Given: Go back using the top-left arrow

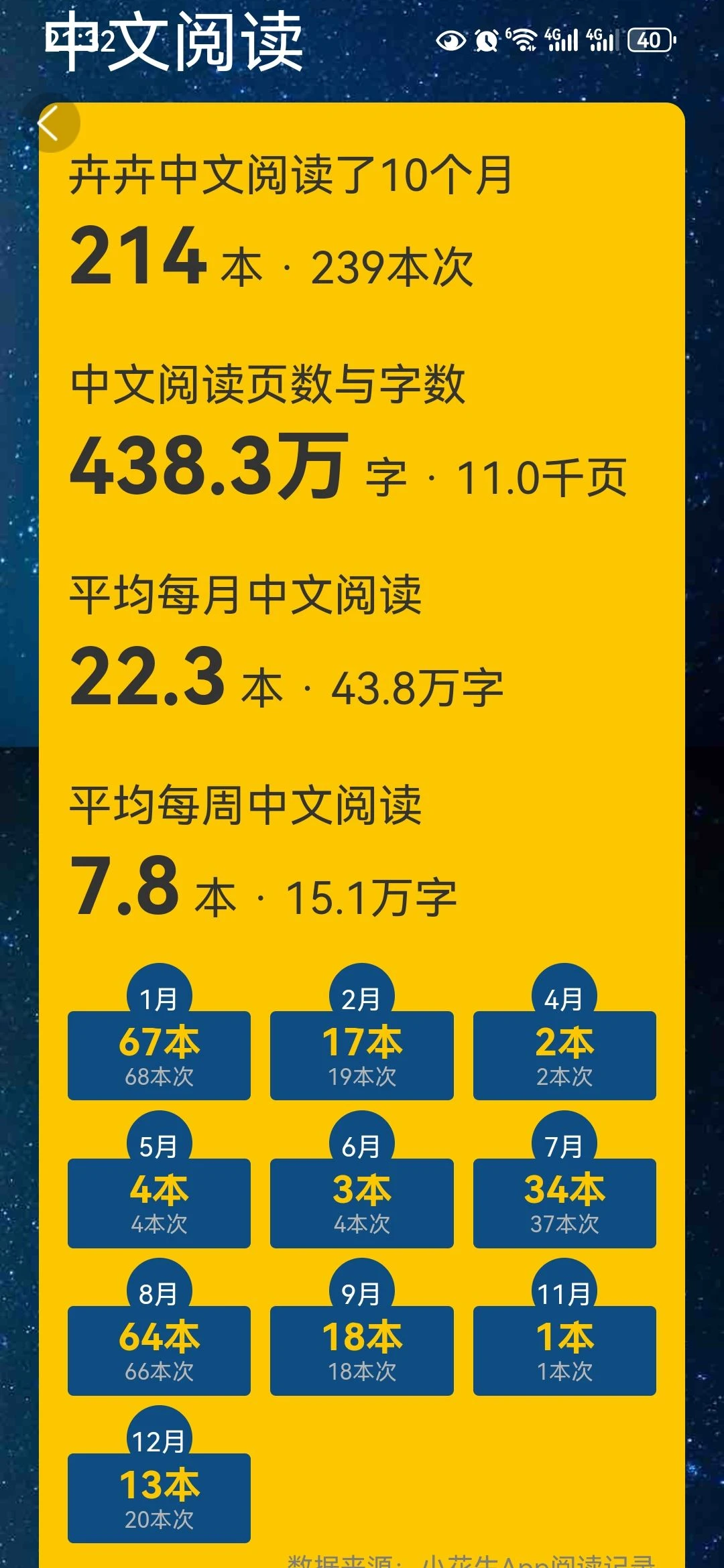Looking at the screenshot, I should (x=50, y=123).
